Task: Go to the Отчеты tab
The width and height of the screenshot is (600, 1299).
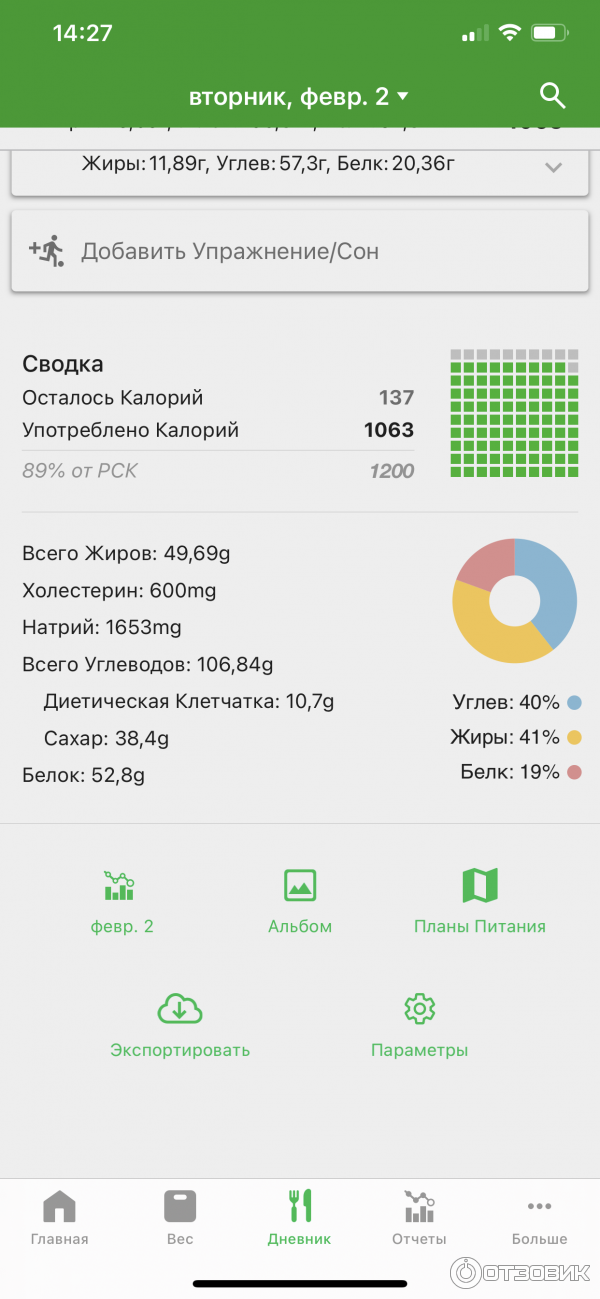Action: tap(419, 1217)
